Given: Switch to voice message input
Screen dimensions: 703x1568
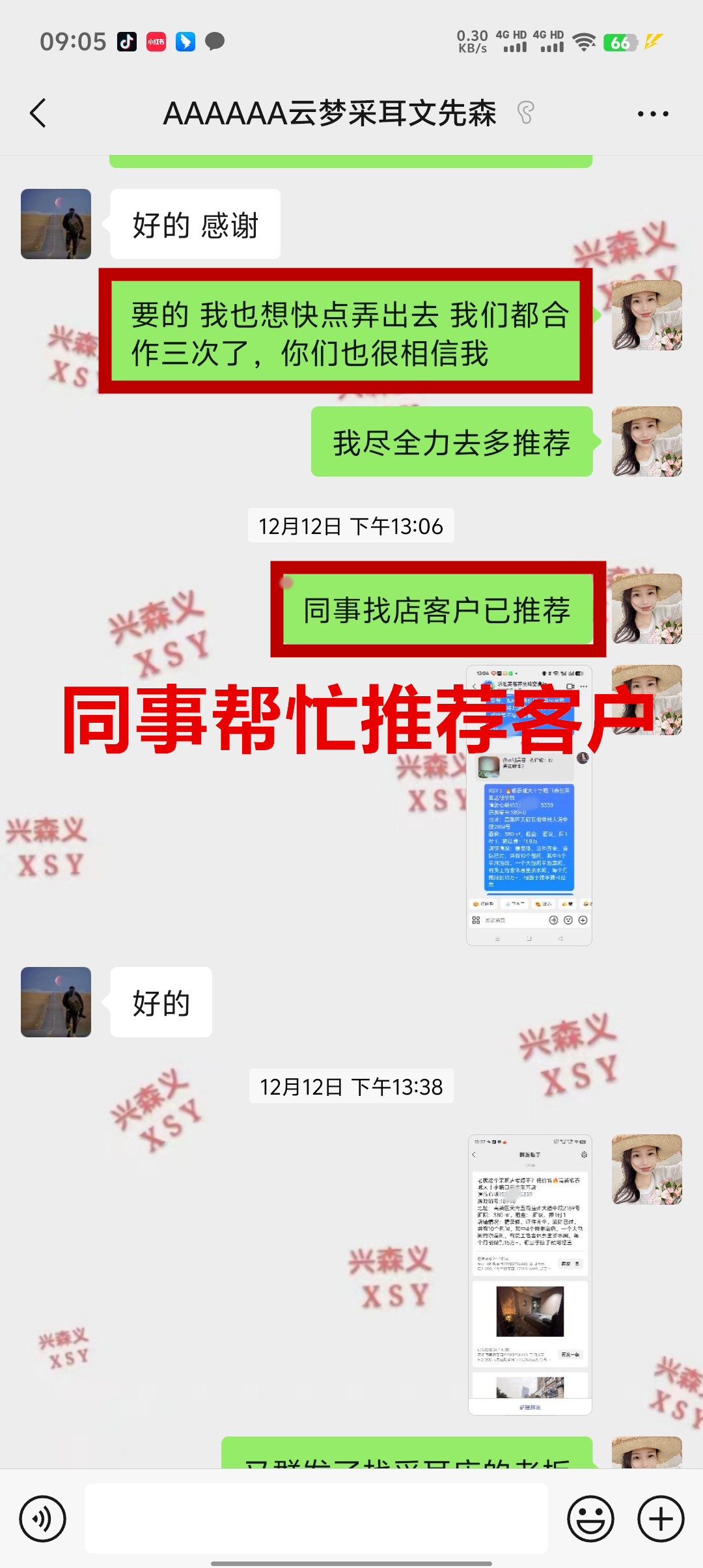Looking at the screenshot, I should [x=42, y=1519].
